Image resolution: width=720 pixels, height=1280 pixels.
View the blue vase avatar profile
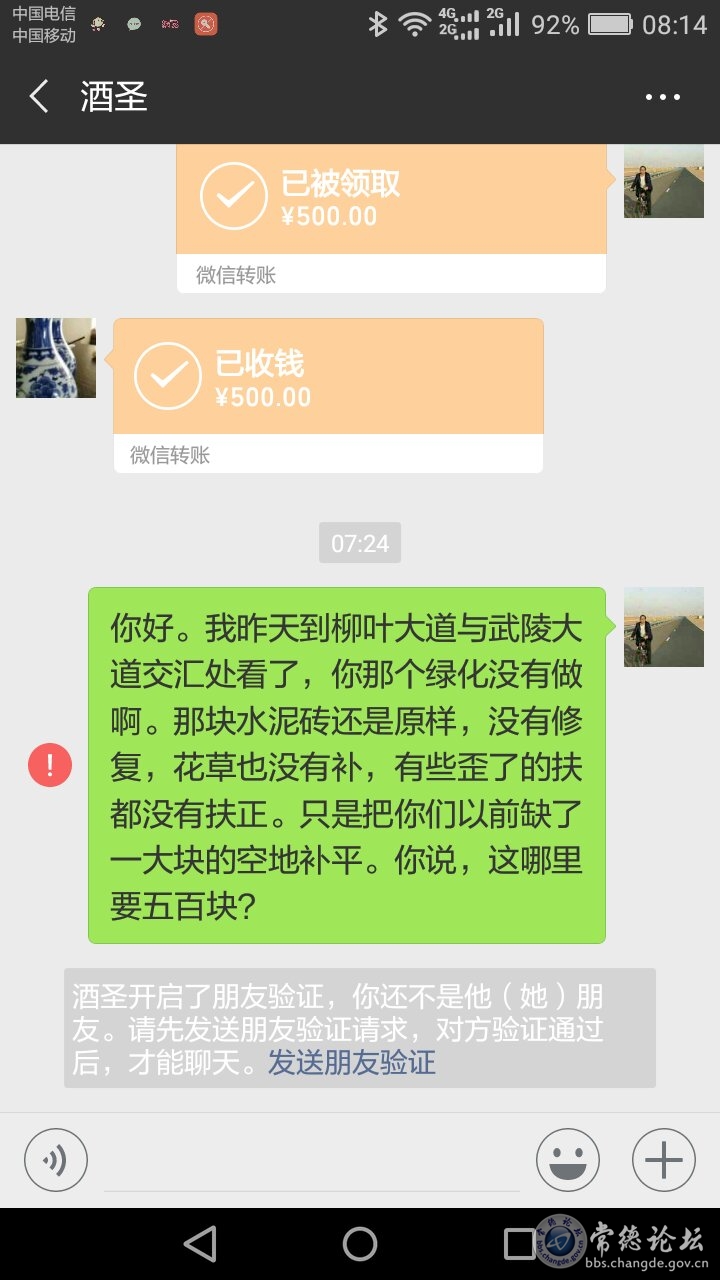pos(56,358)
